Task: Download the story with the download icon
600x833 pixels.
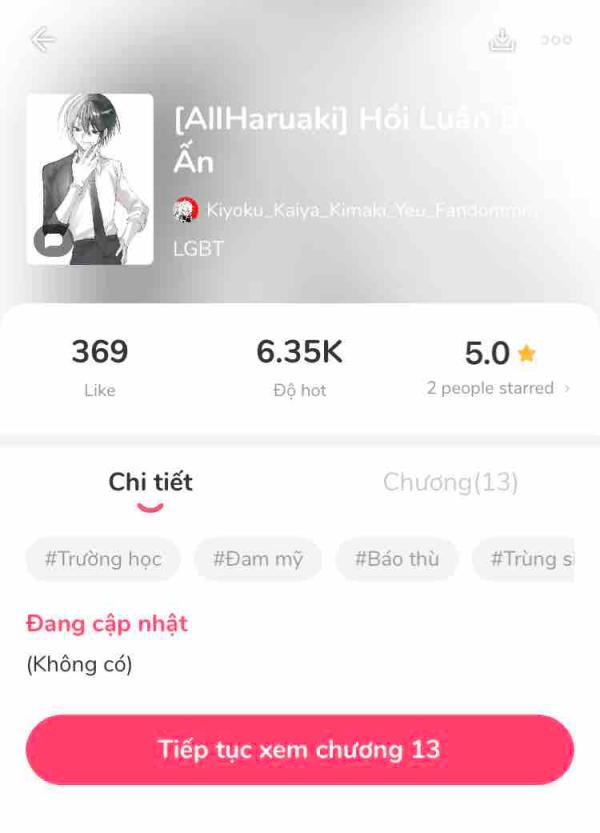Action: 500,40
